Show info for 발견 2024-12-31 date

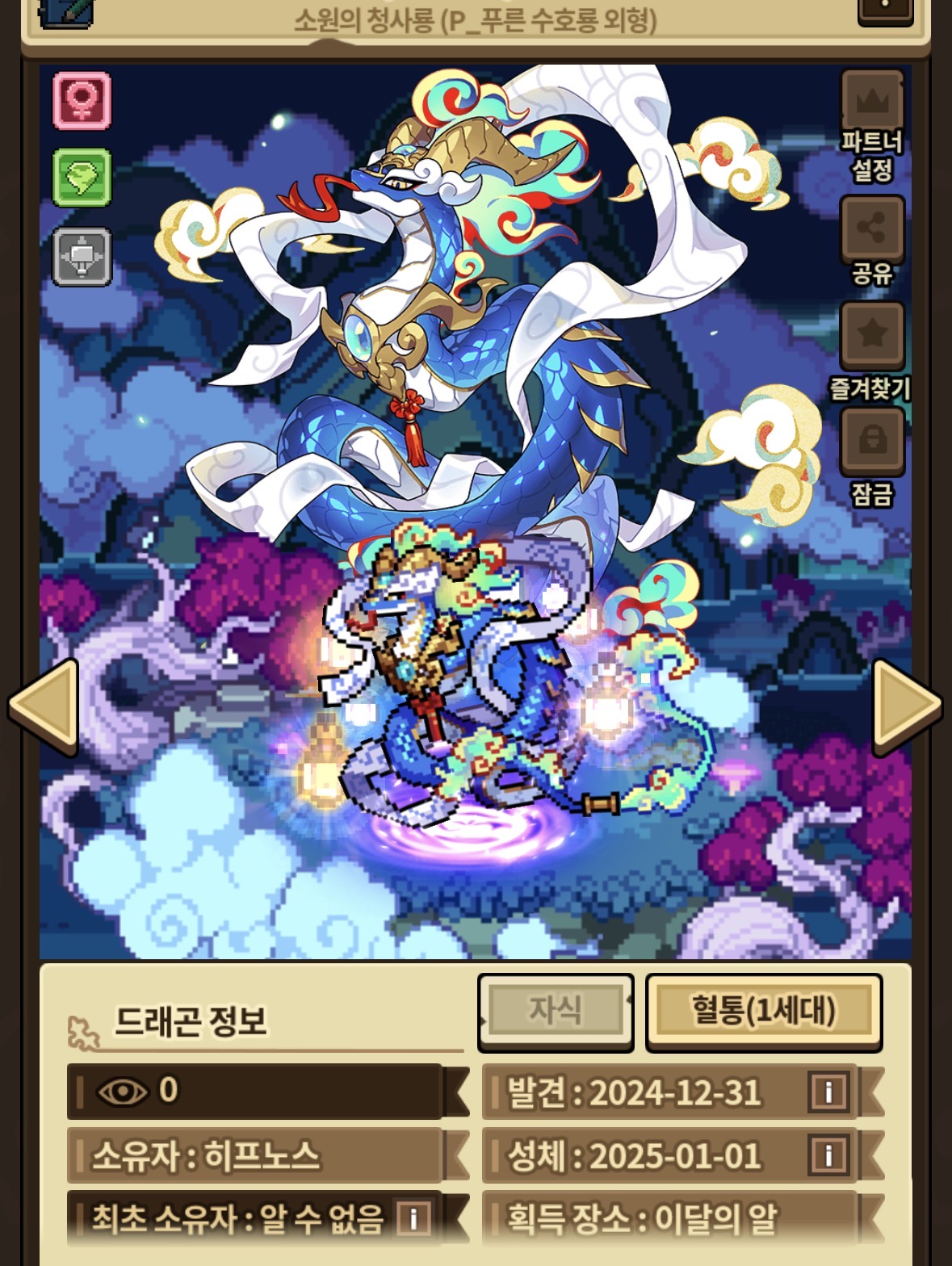[x=828, y=1092]
